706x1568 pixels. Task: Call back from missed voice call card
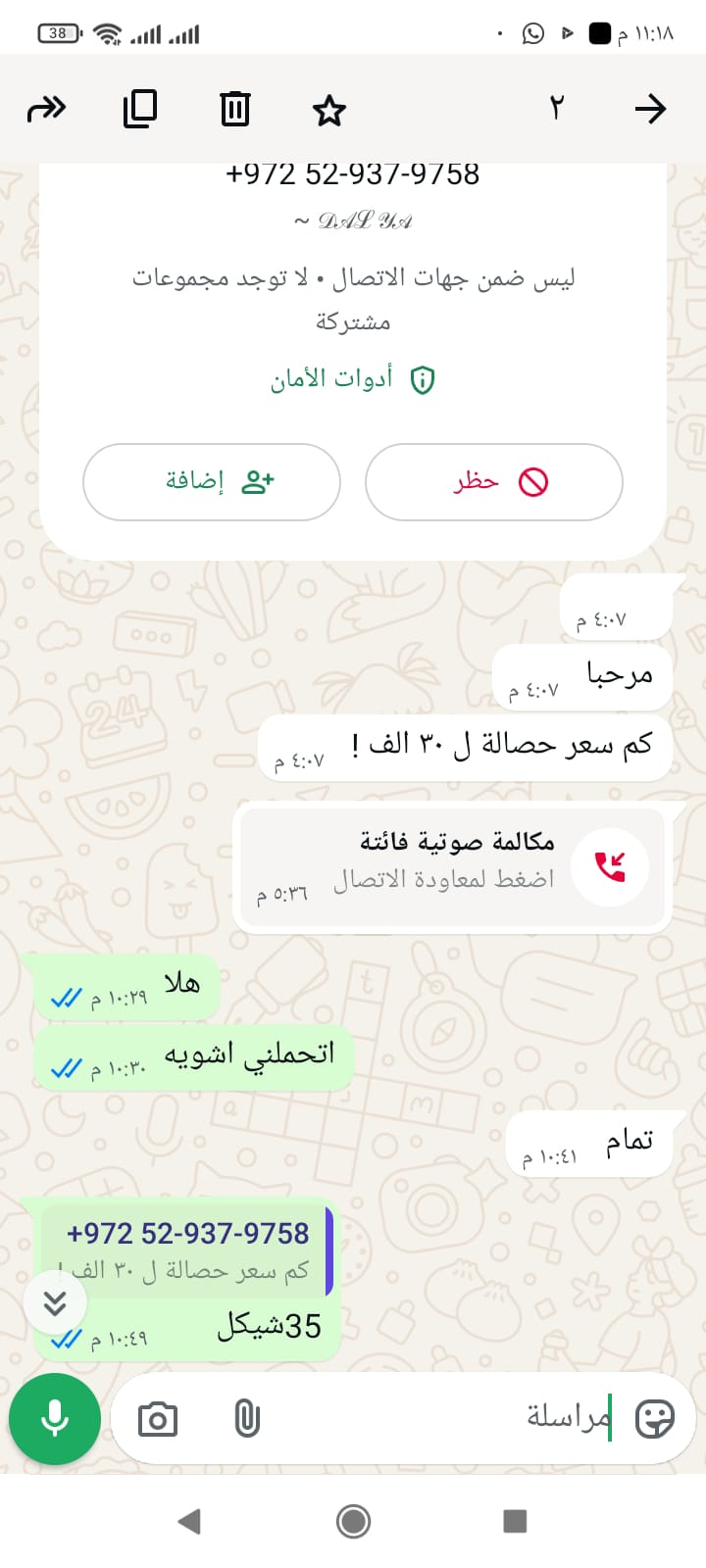[609, 866]
